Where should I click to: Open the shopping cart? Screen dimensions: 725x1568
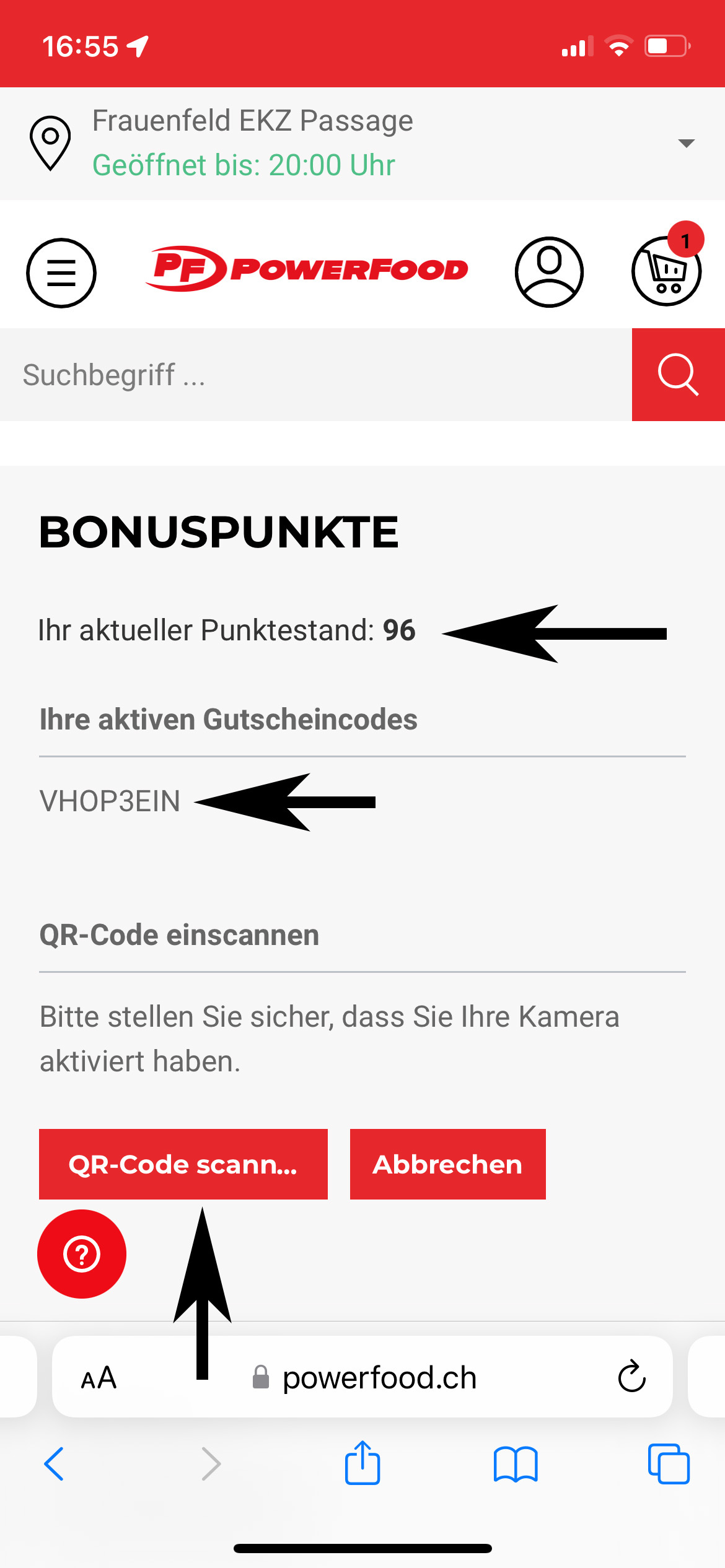[666, 271]
